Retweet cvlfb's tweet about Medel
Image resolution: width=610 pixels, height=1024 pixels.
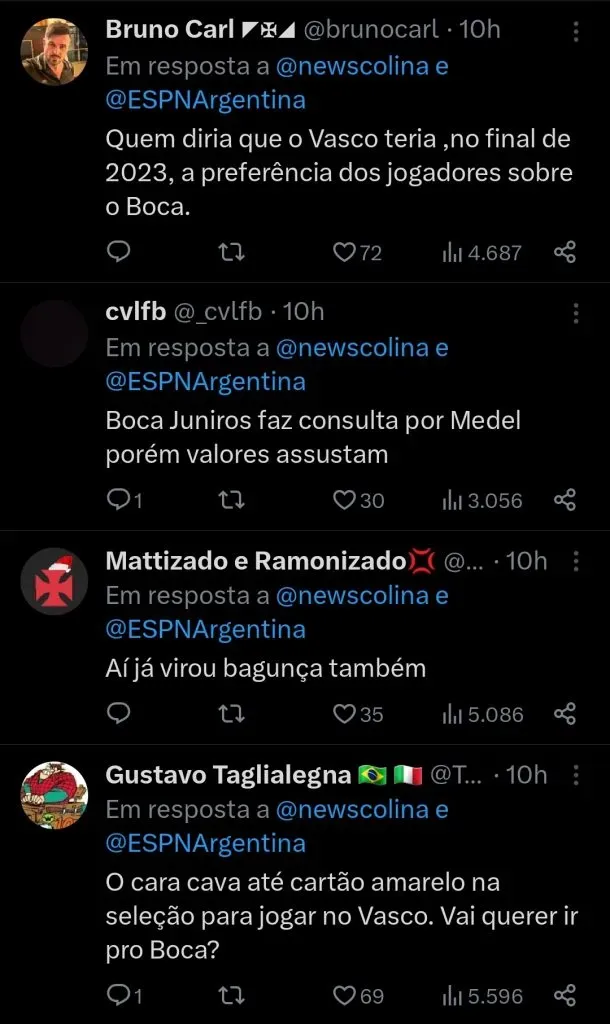[x=231, y=499]
